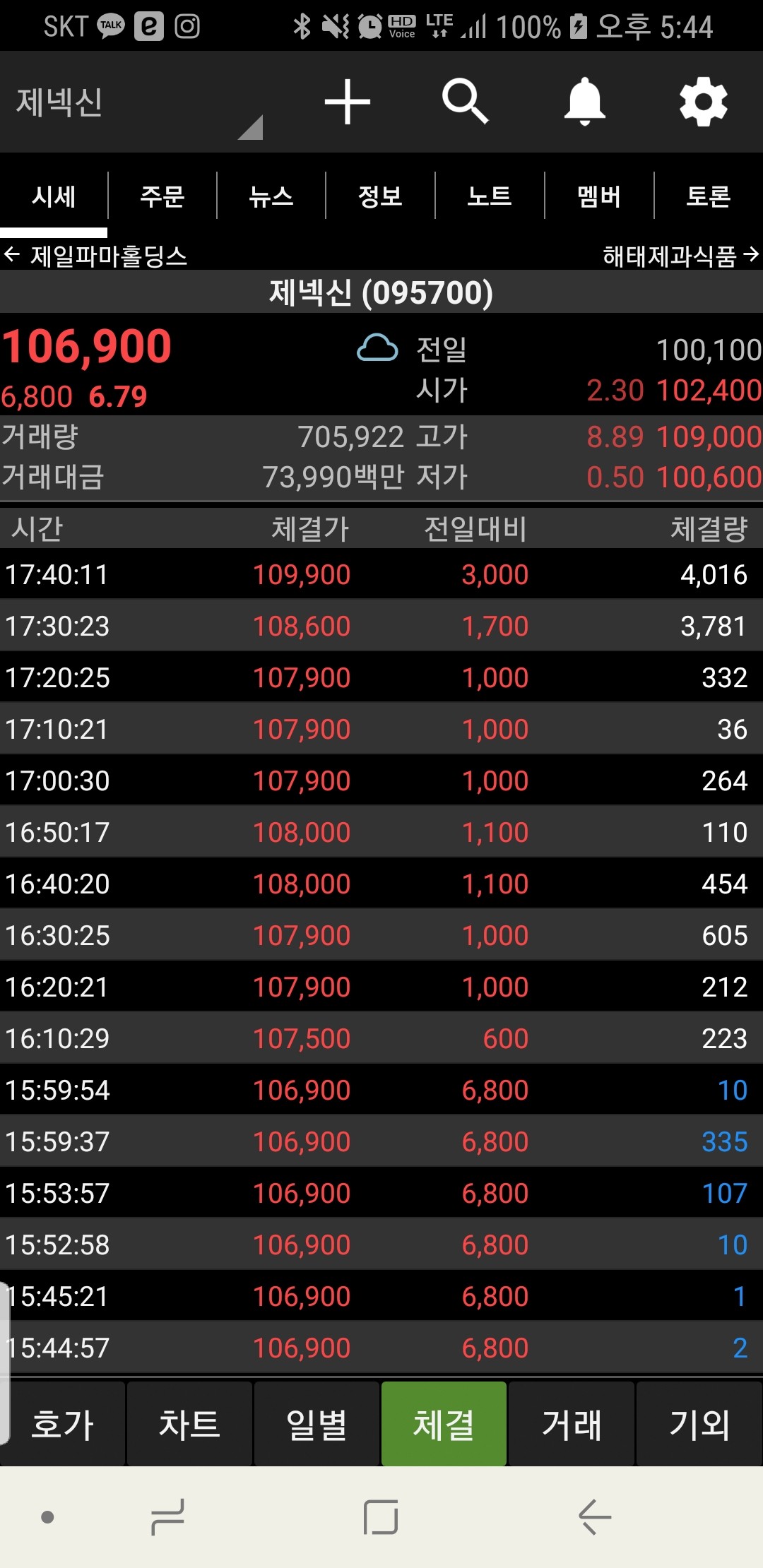Open the alerts bell
This screenshot has width=763, height=1568.
click(x=584, y=102)
